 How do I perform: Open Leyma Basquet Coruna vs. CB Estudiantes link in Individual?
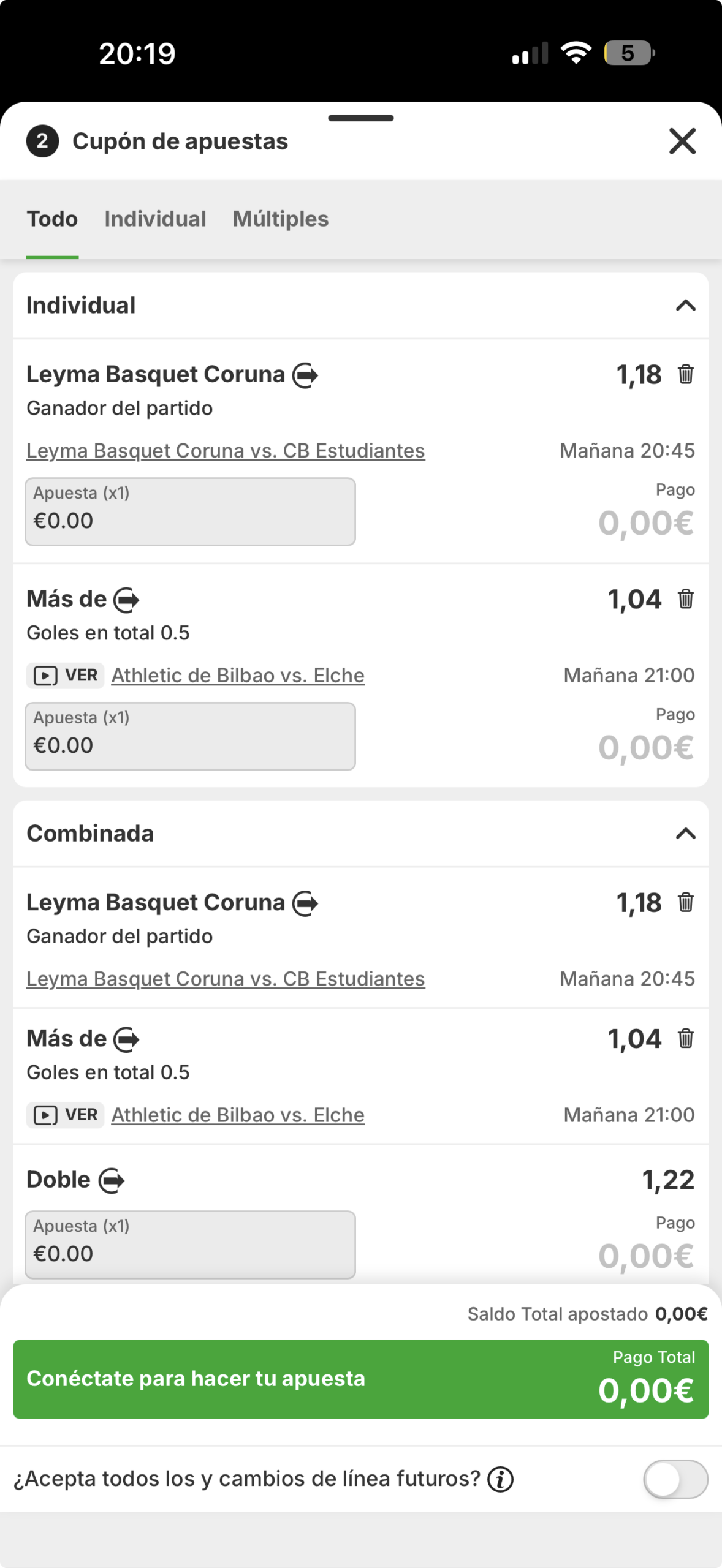225,451
